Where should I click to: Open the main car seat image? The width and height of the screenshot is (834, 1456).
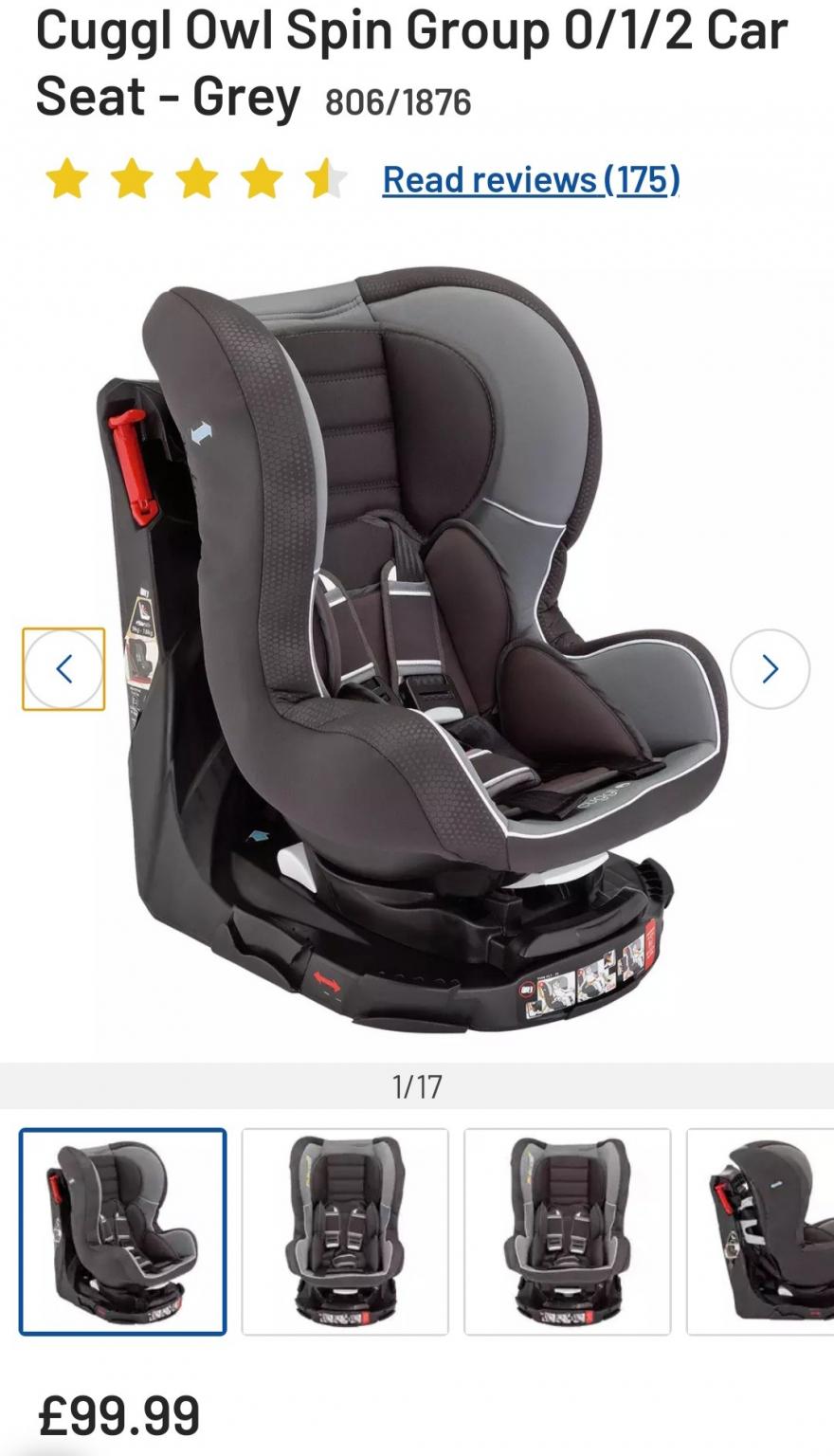(417, 654)
